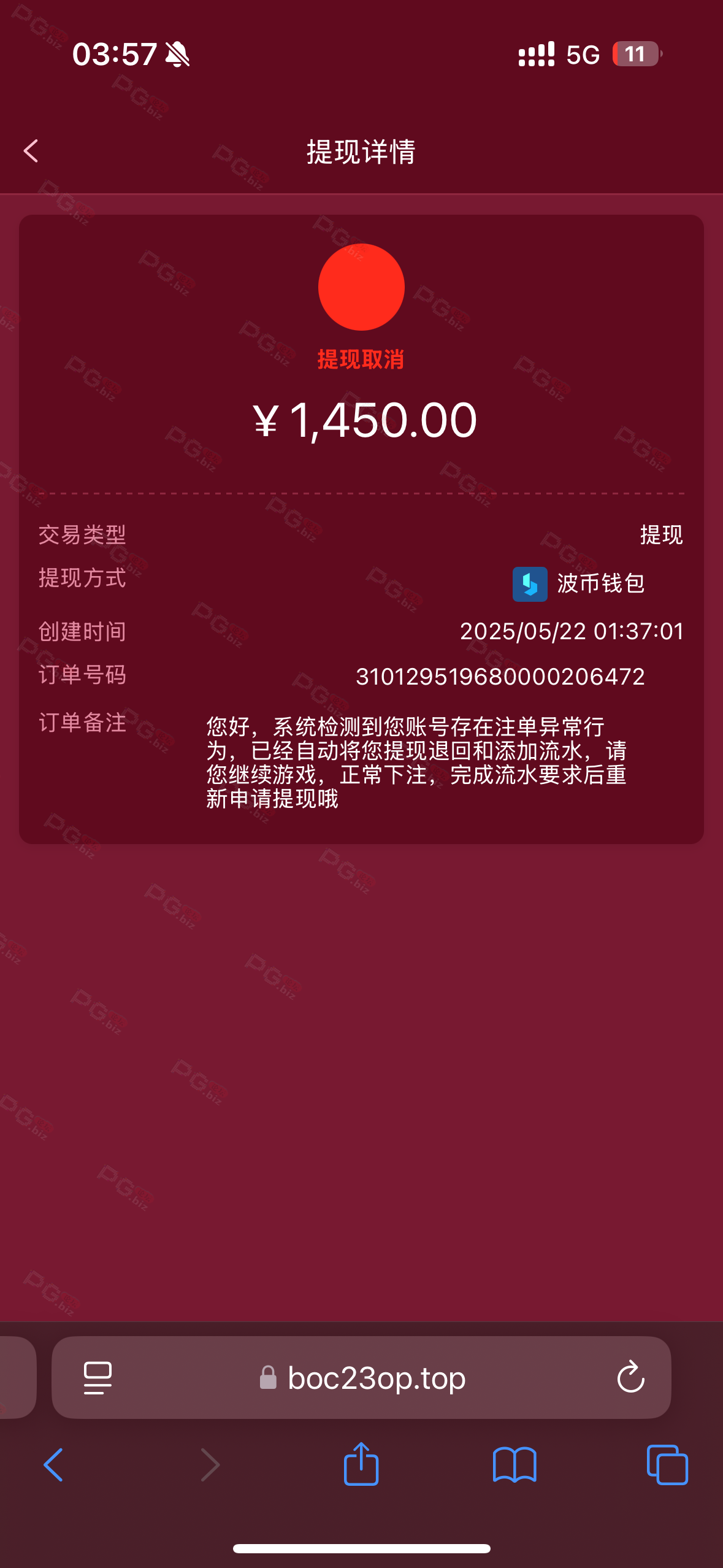Open Safari bookmarks

[x=515, y=1465]
